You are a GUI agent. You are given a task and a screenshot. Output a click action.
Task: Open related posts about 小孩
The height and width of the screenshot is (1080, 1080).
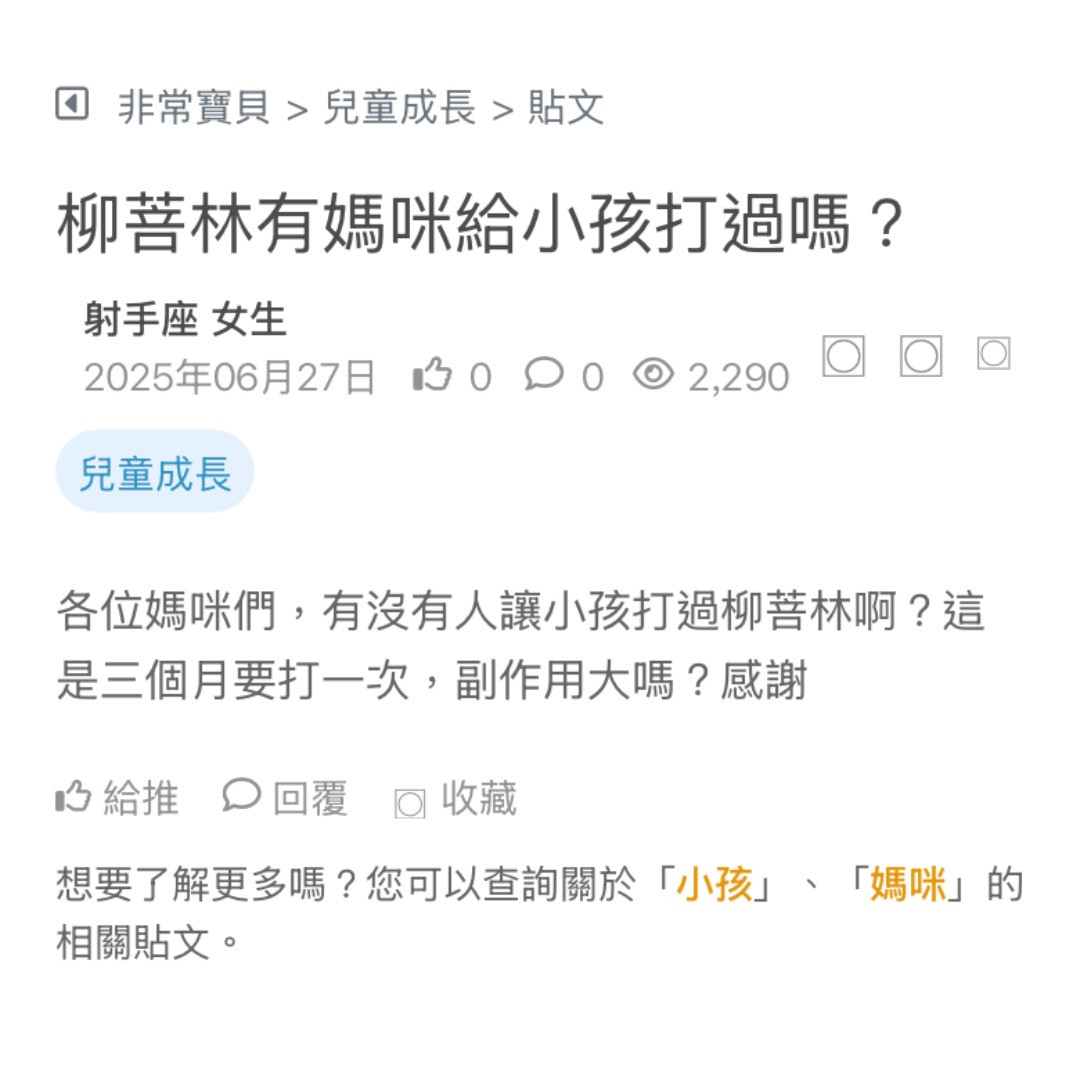coord(714,885)
